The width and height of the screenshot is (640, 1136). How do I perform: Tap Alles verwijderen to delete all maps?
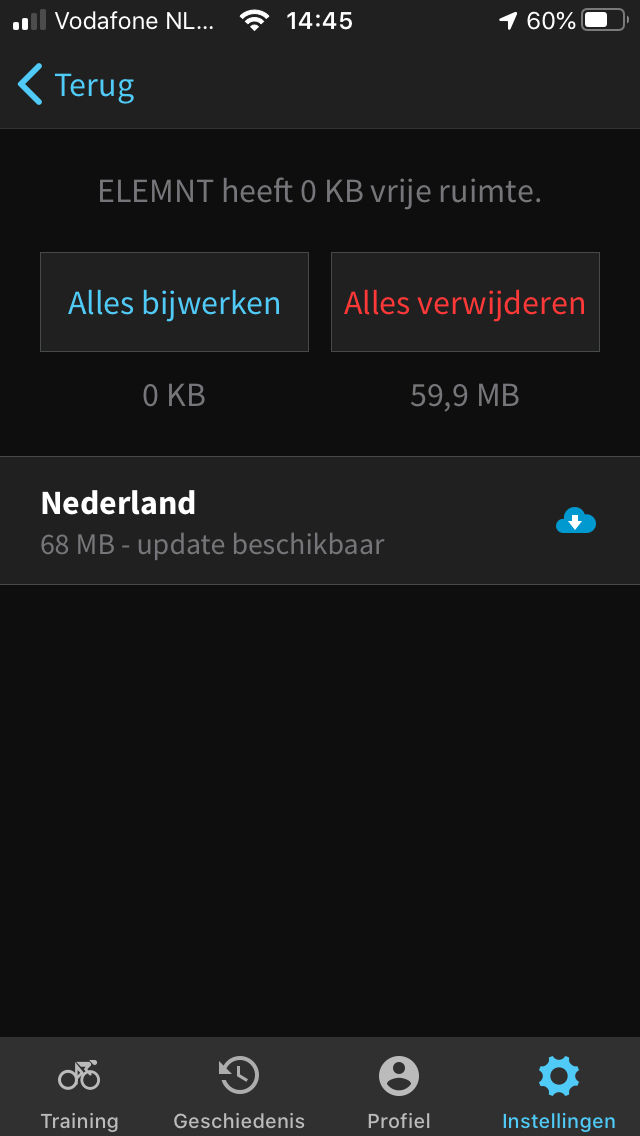click(x=465, y=302)
